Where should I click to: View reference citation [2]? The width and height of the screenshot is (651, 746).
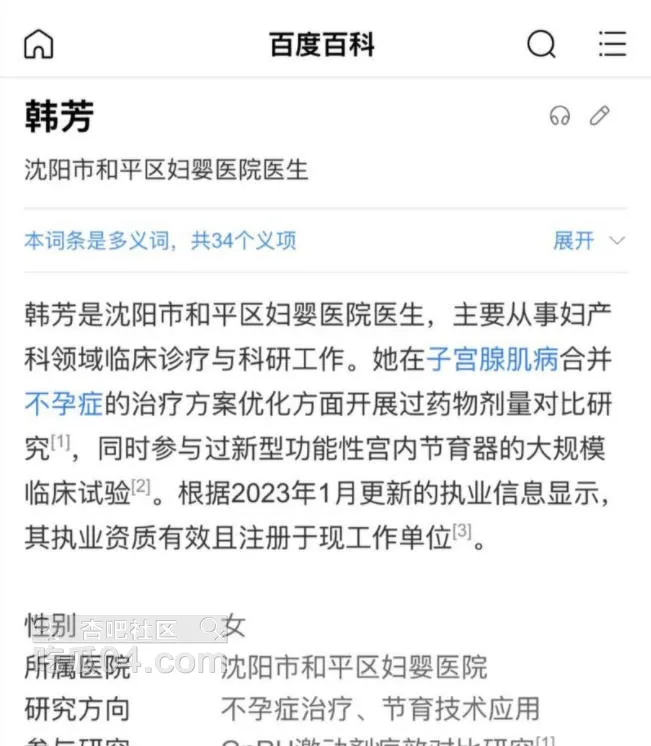[140, 487]
